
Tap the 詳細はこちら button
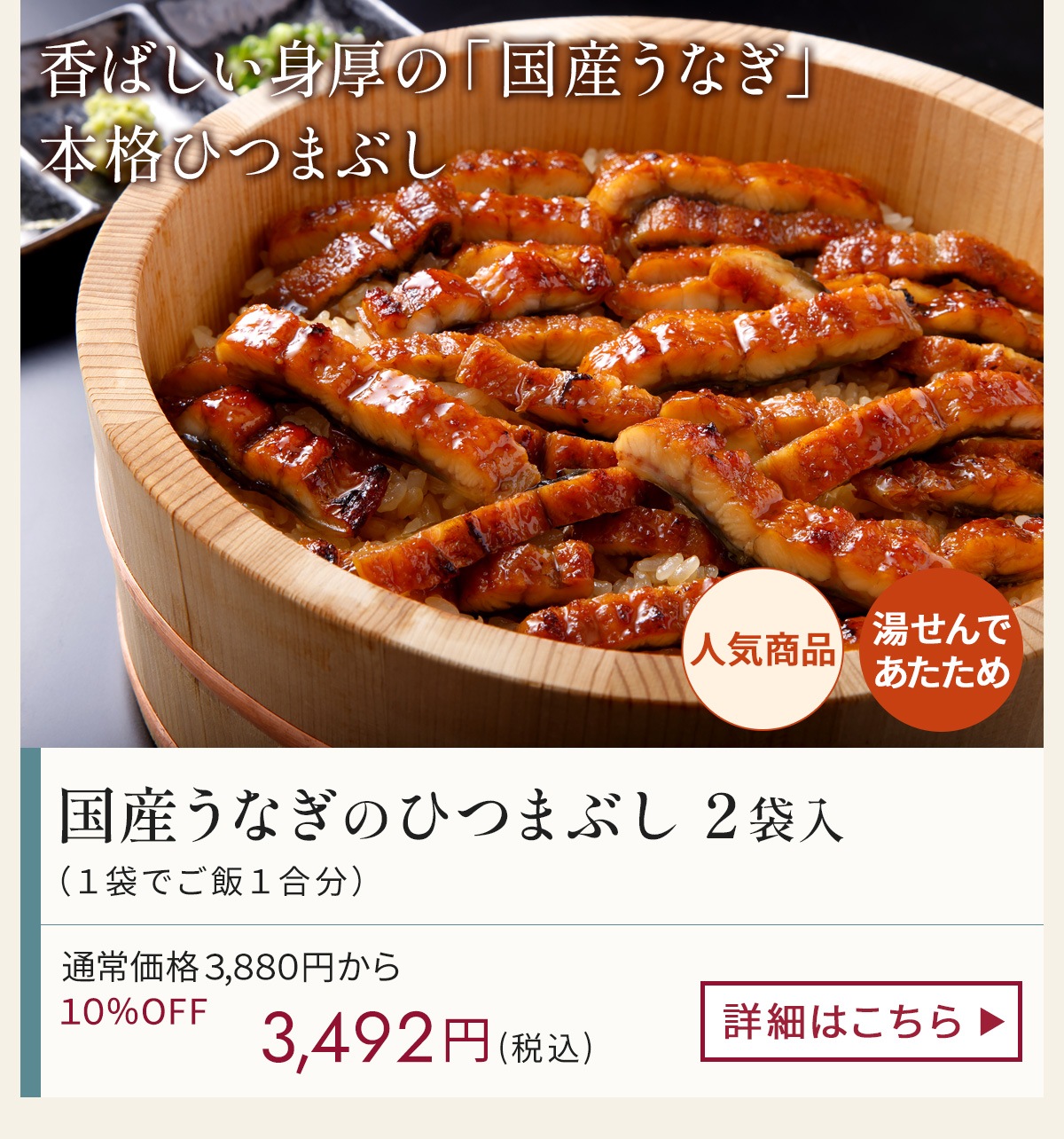pyautogui.click(x=861, y=1021)
